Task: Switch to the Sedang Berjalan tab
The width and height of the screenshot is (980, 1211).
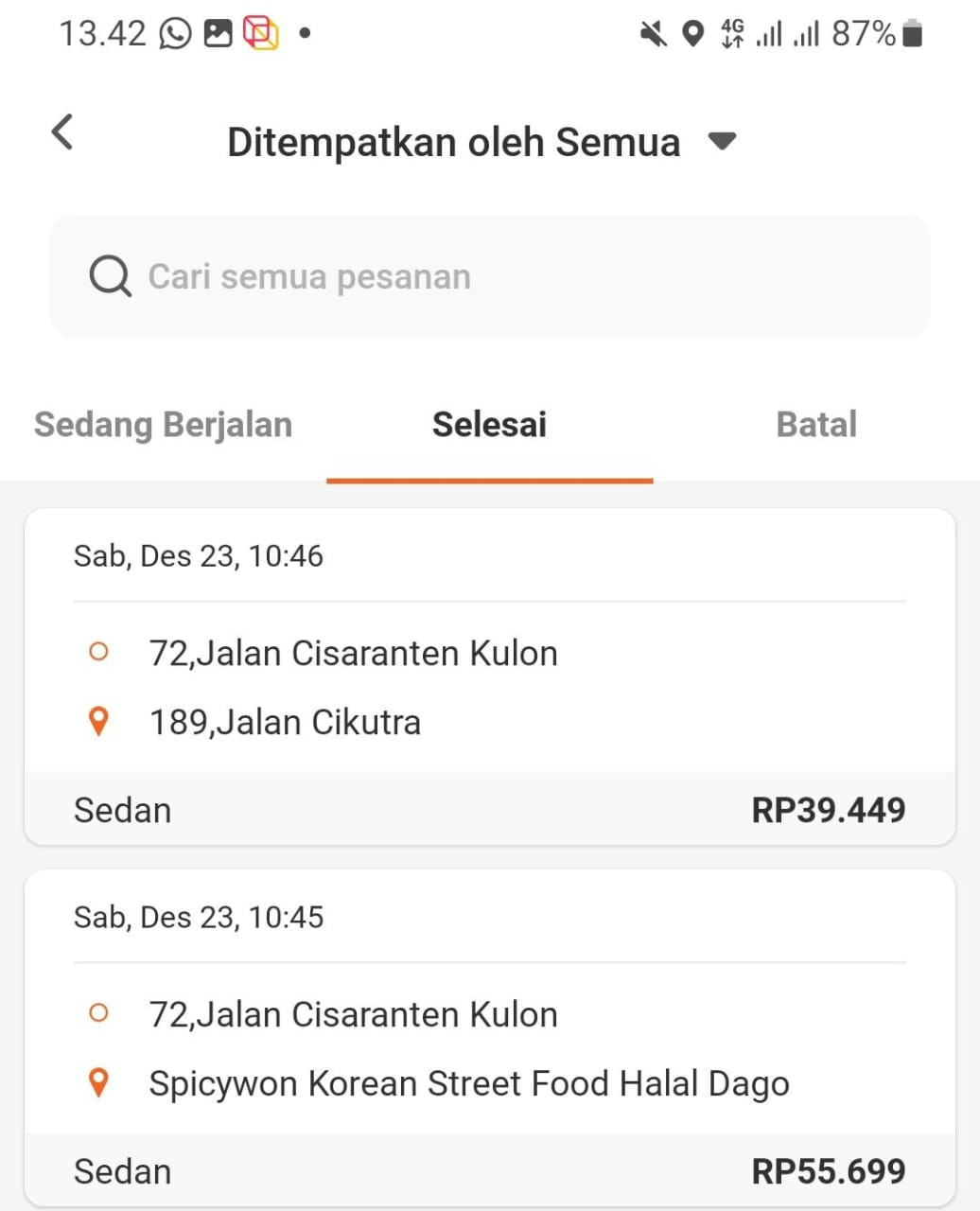Action: click(x=164, y=425)
